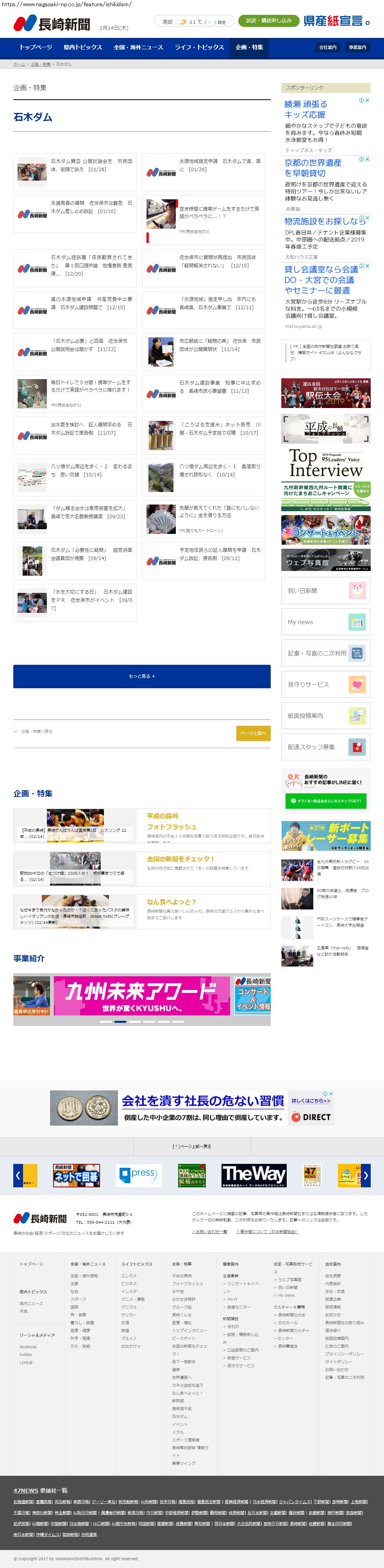The width and height of the screenshot is (384, 1568).
Task: Tap the 設定 weather setting link
Action: 221,22
